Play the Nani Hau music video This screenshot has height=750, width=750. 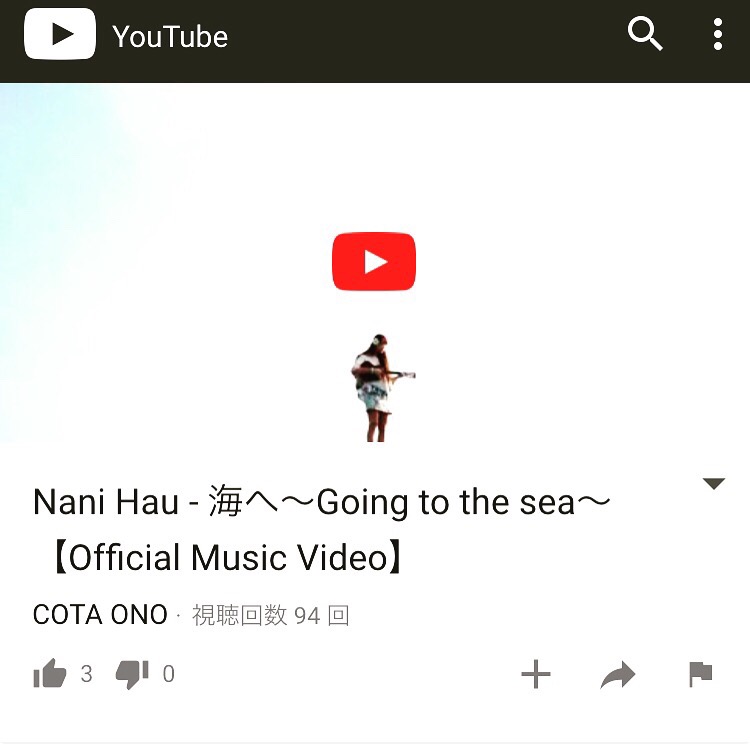374,262
